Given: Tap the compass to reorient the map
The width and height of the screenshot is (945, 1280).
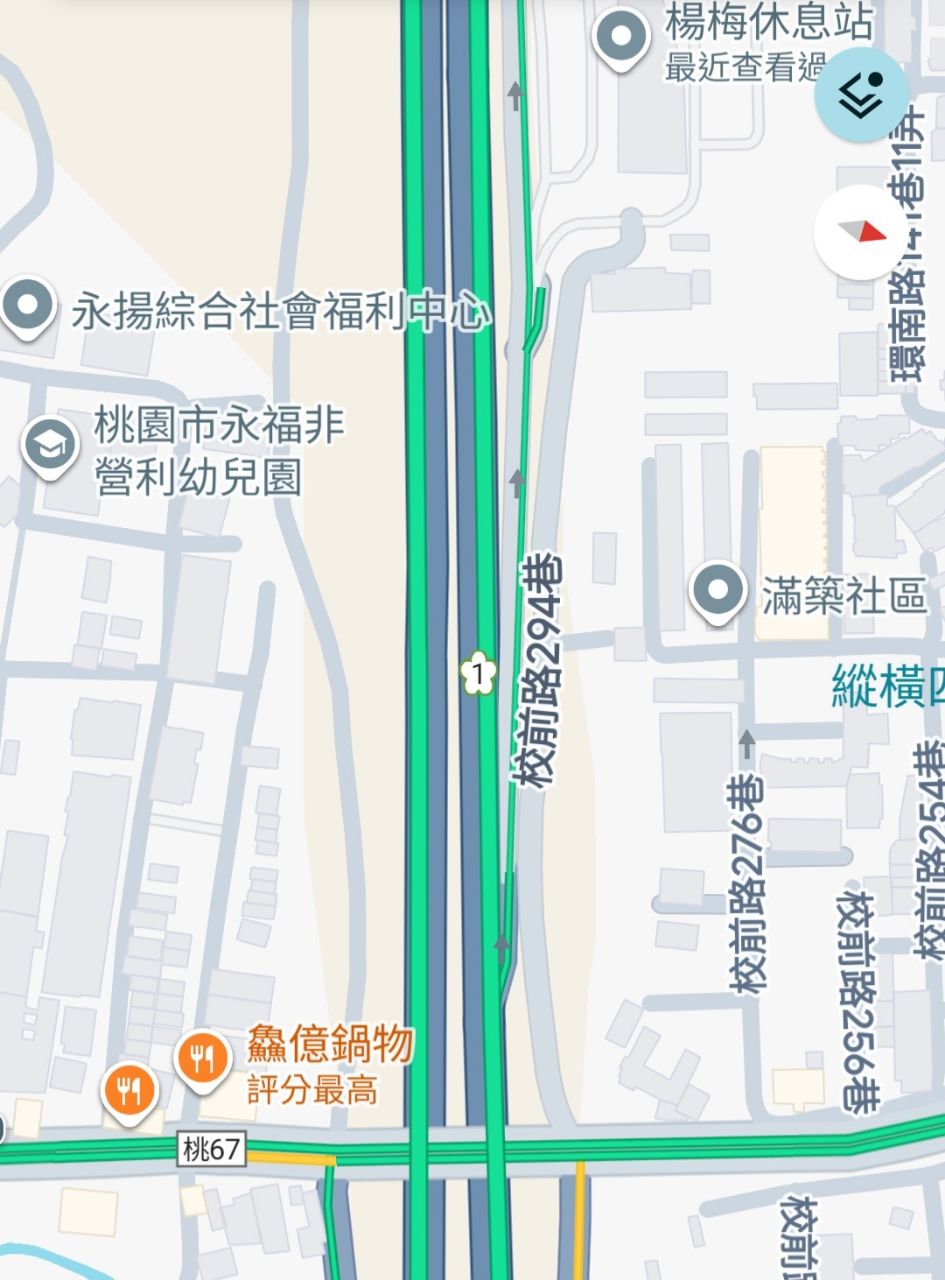Looking at the screenshot, I should tap(861, 232).
